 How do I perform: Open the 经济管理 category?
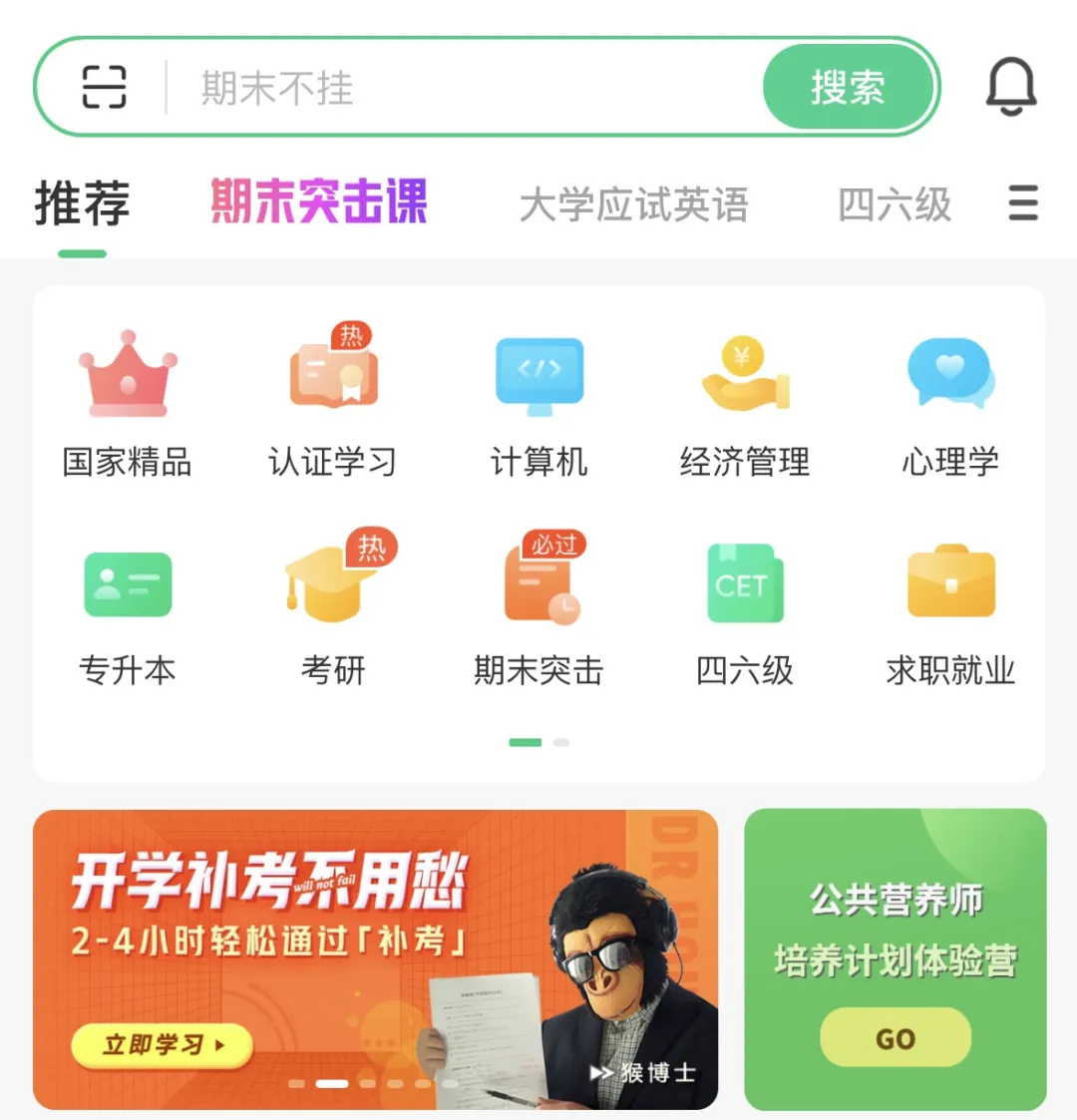click(745, 404)
